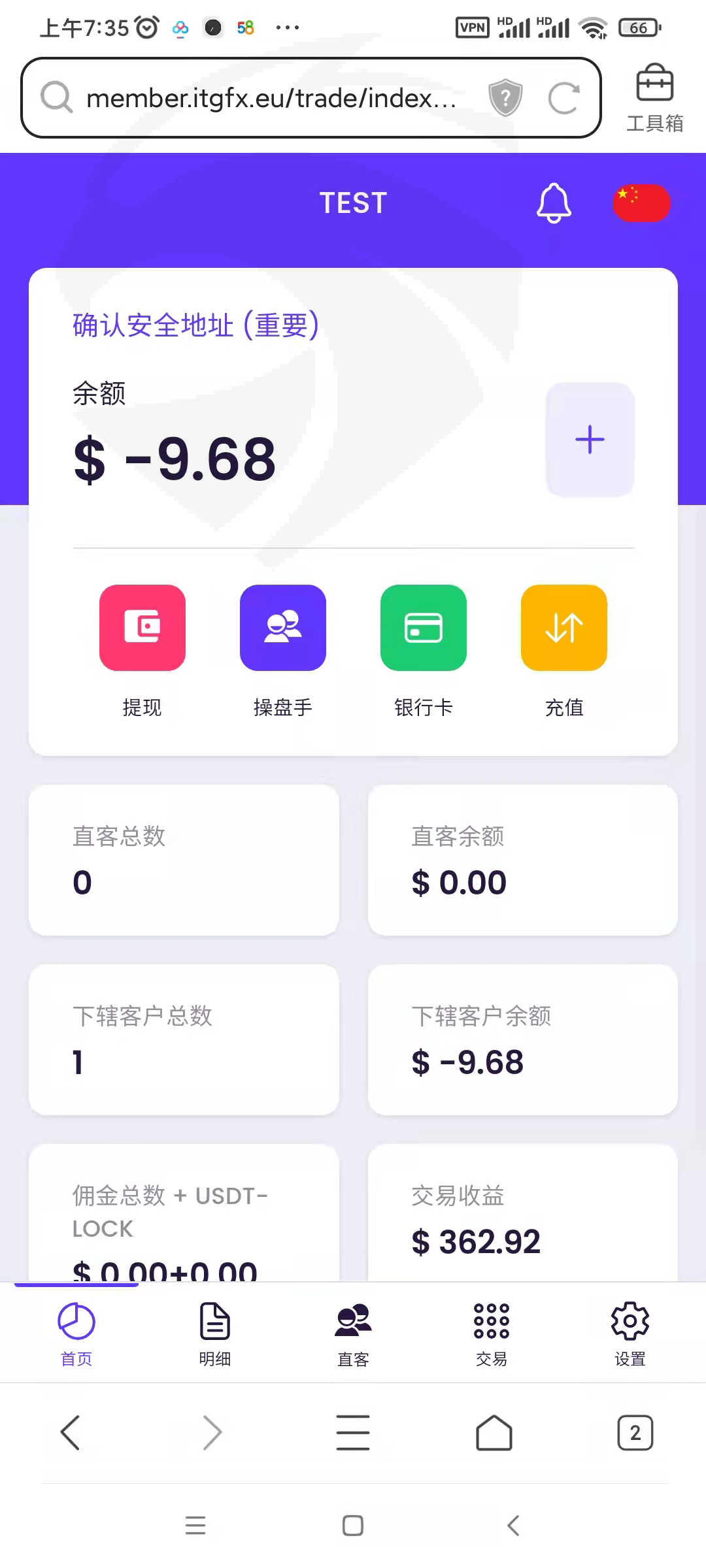Open the 确认安全地址 (重要) link

195,325
